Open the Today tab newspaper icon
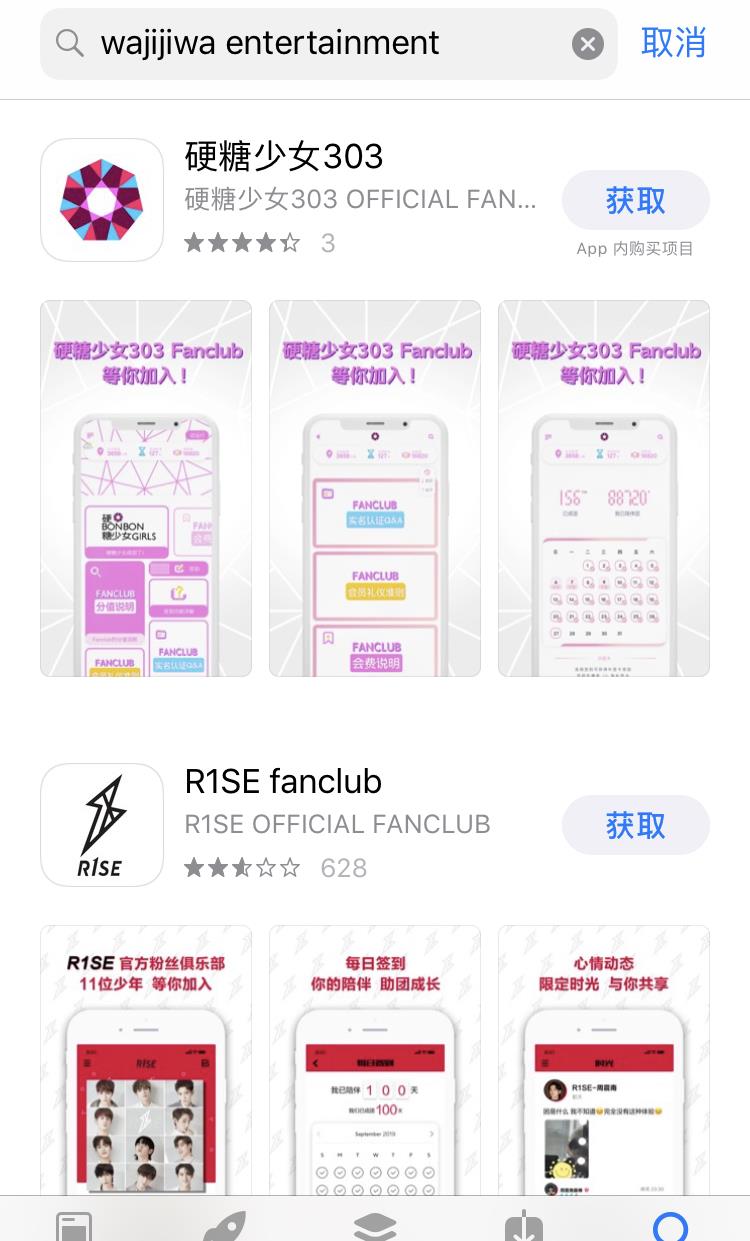750x1241 pixels. pos(75,1227)
